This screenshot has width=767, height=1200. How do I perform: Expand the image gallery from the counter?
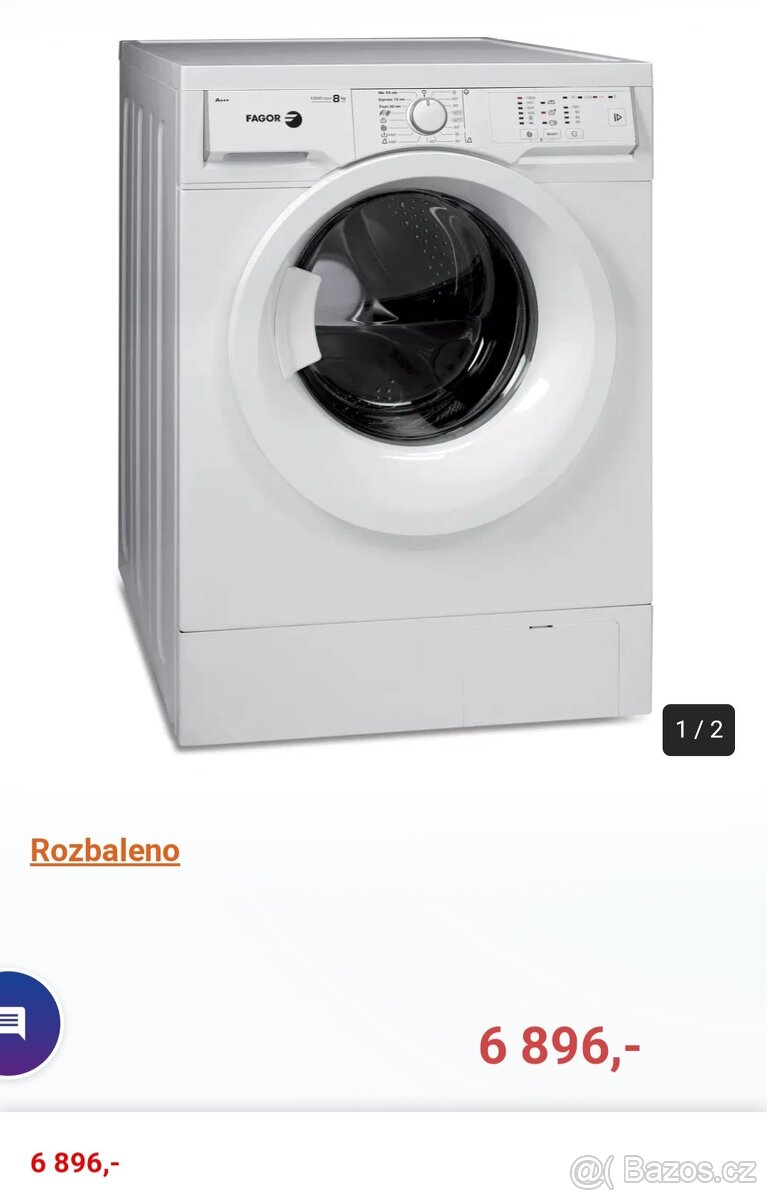[700, 729]
